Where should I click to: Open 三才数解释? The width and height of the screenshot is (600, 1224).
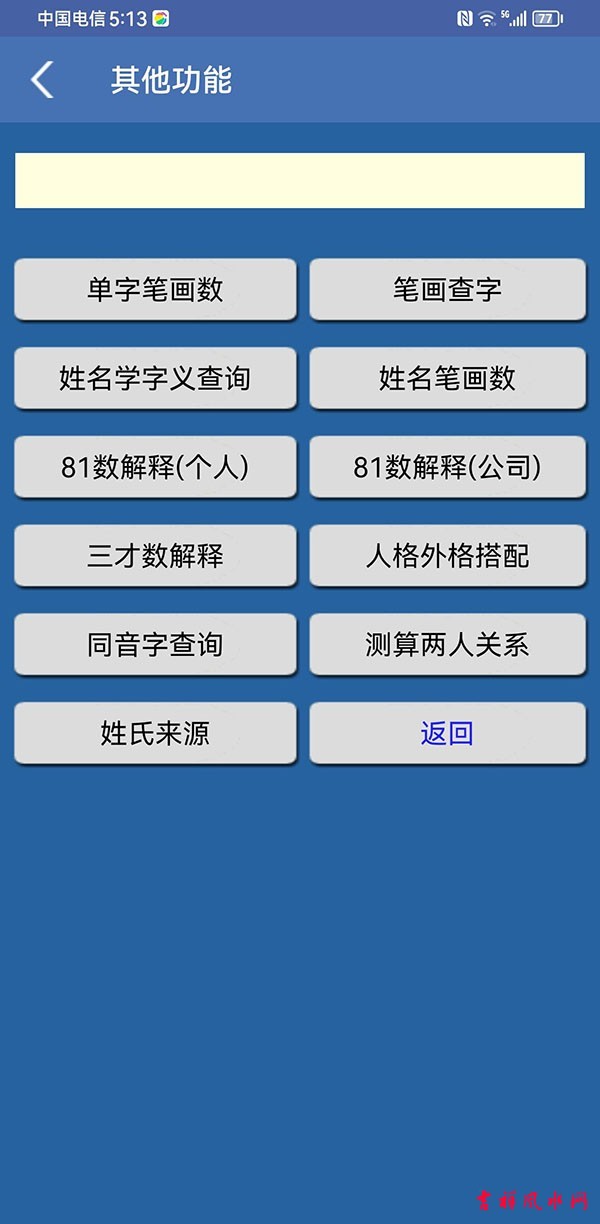point(155,556)
